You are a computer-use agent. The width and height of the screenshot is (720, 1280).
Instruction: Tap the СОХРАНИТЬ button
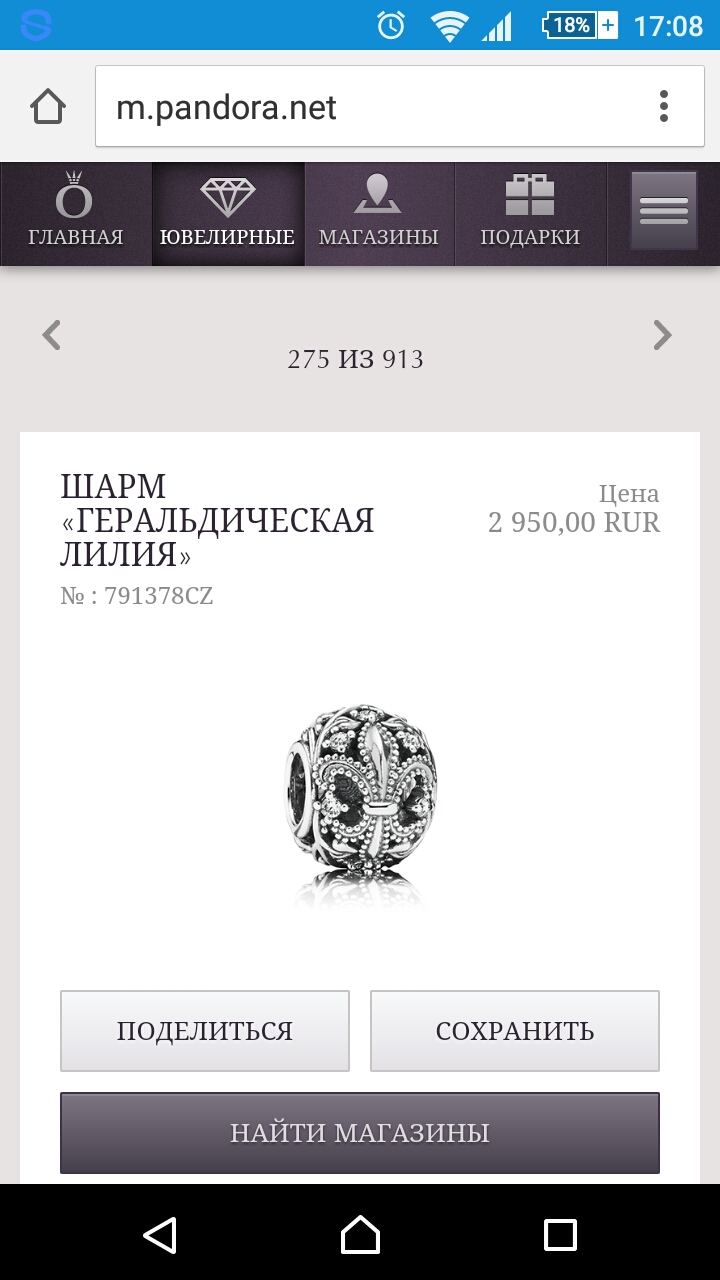click(x=515, y=1031)
